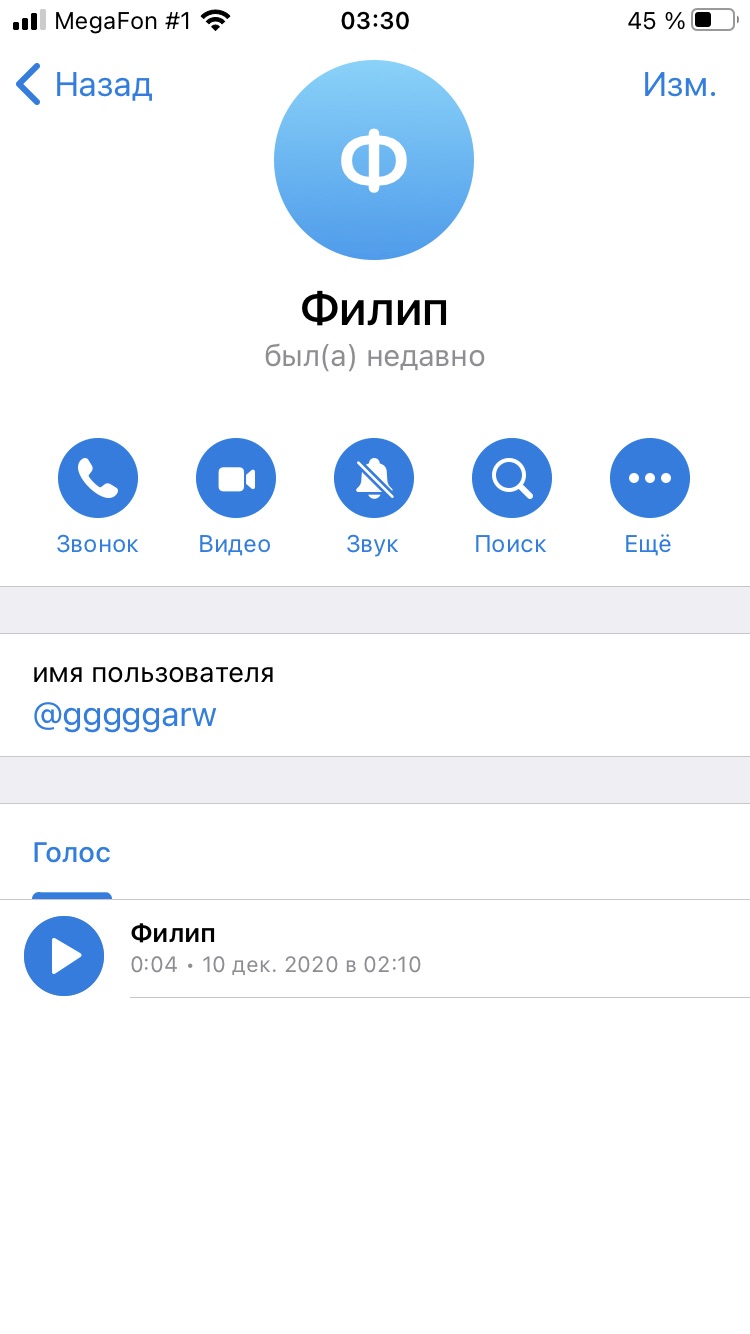Play the 0:04 voice message from Филип
This screenshot has height=1334, width=750.
pos(64,956)
